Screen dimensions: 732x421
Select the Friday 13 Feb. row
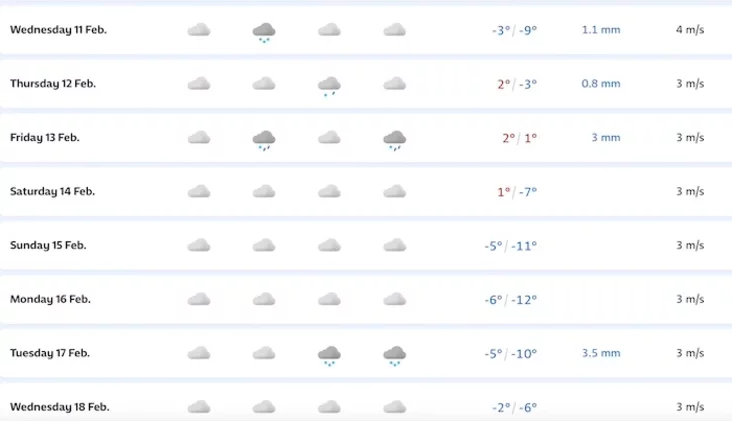point(45,138)
